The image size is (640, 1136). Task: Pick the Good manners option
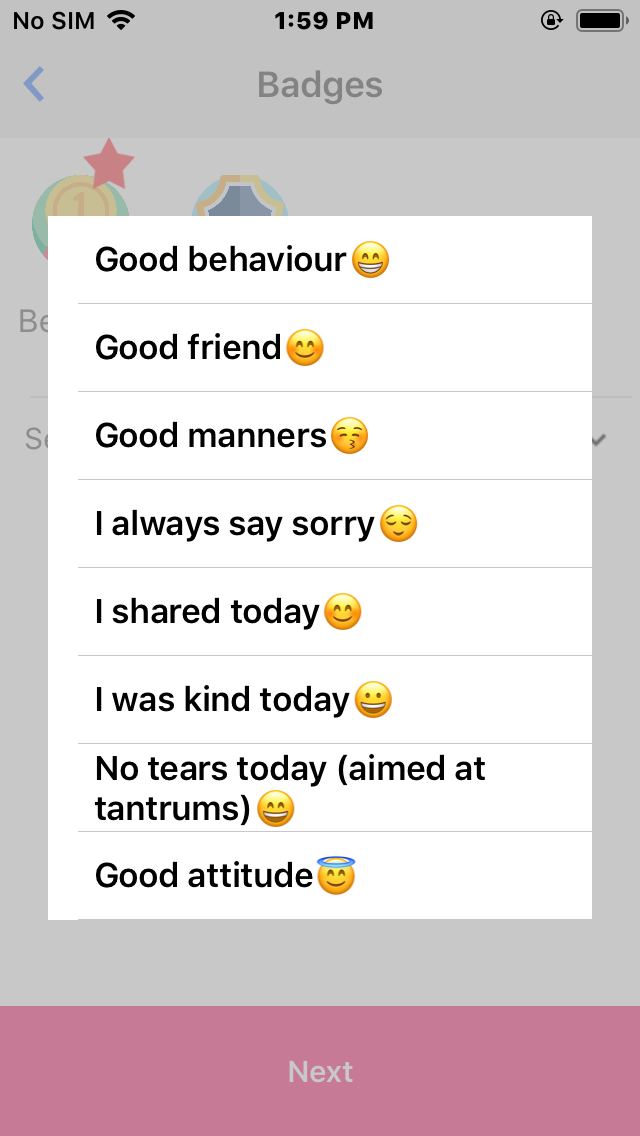[x=320, y=435]
